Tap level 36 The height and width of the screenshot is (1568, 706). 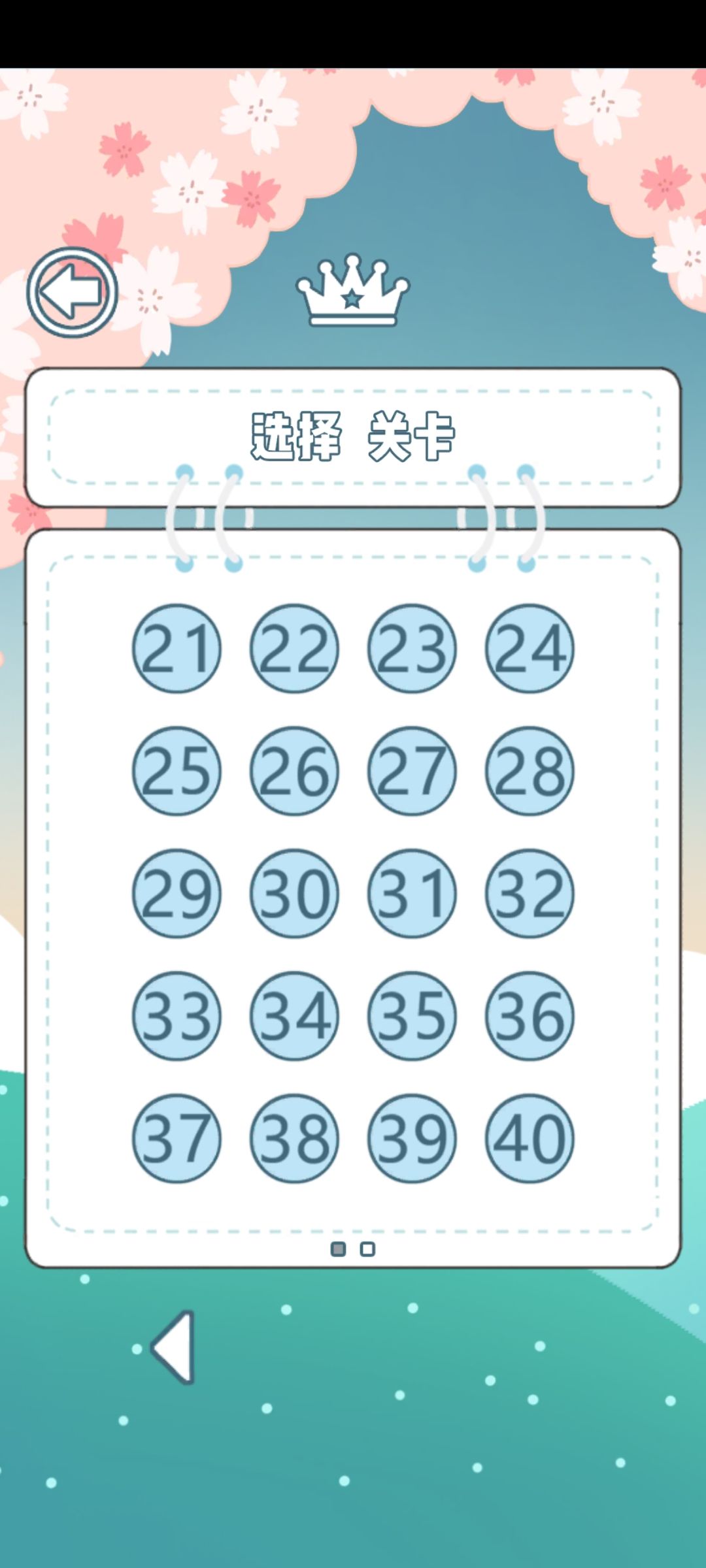tap(529, 1016)
